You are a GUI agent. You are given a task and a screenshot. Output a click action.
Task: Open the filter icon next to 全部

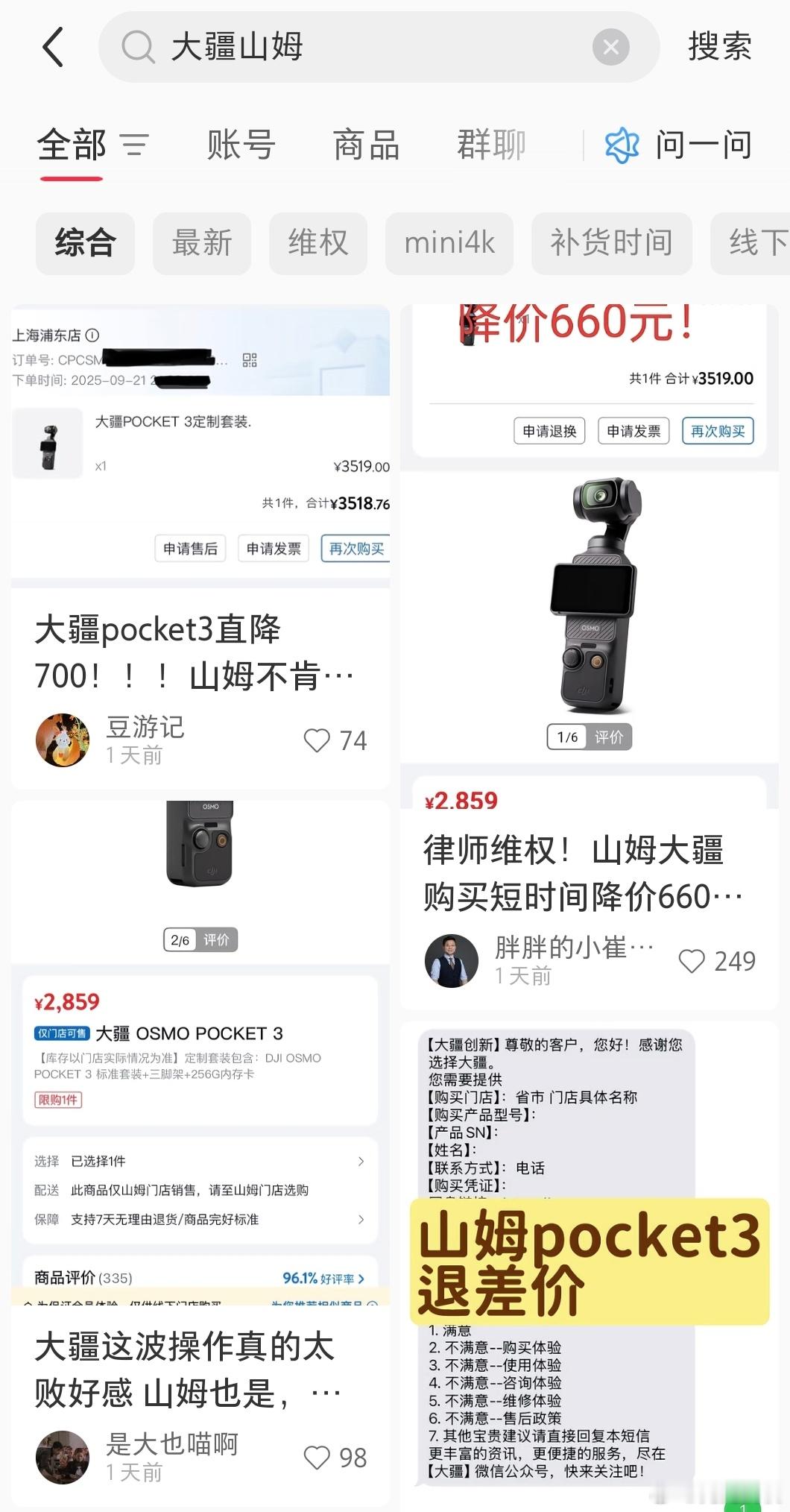135,145
